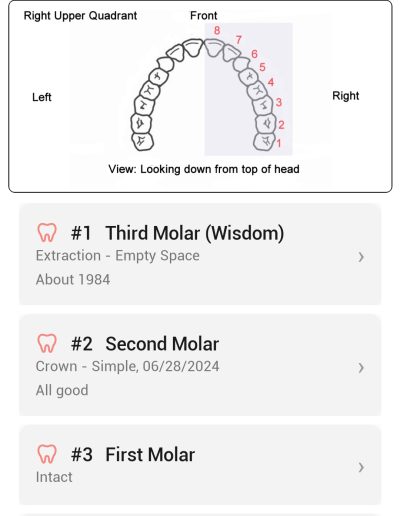View details for #3 First Molar
Viewport: 400px width, 516px height.
200,465
